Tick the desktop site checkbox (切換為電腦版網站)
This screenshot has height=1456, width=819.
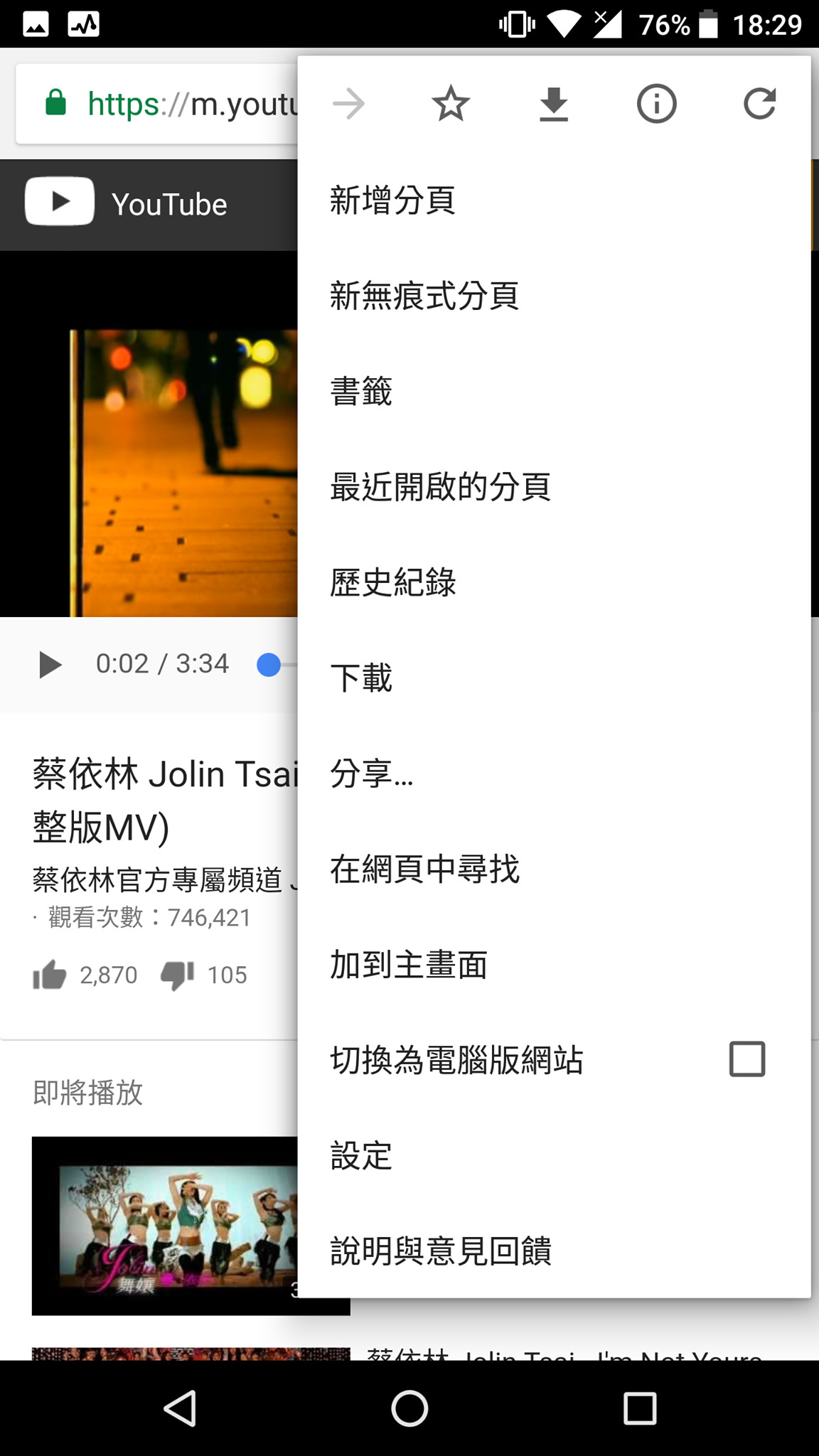click(x=746, y=1059)
